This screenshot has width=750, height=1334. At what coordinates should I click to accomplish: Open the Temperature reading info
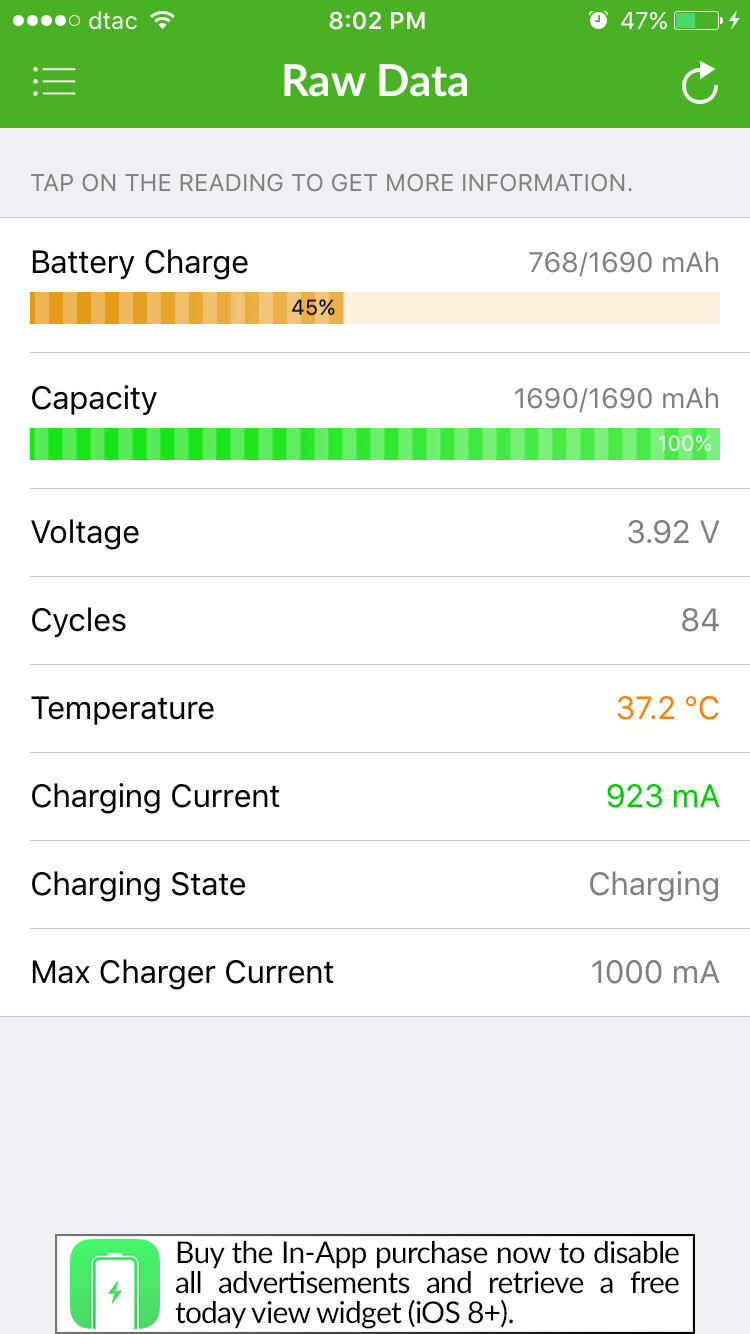tap(375, 709)
